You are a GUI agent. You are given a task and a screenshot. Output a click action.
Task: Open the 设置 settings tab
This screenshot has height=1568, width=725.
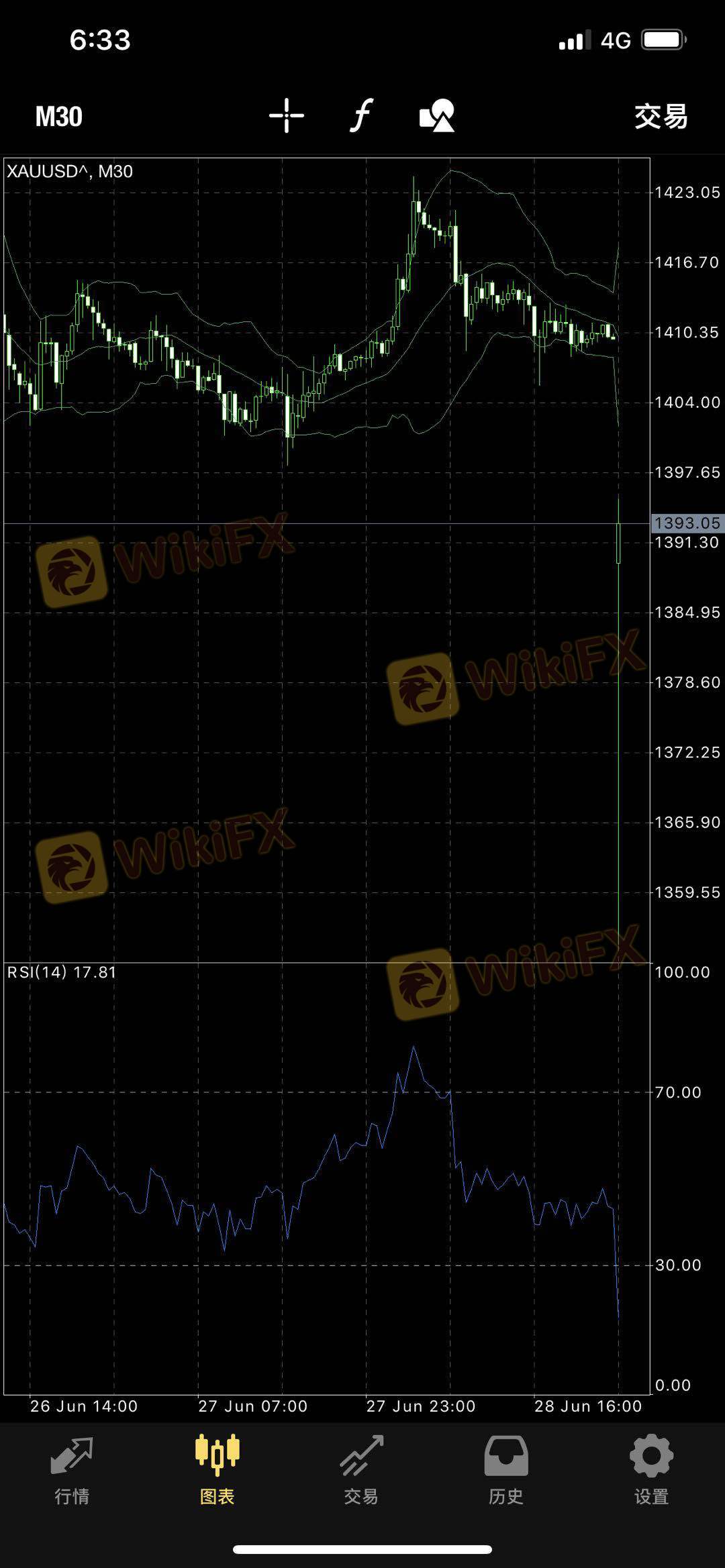click(651, 1469)
